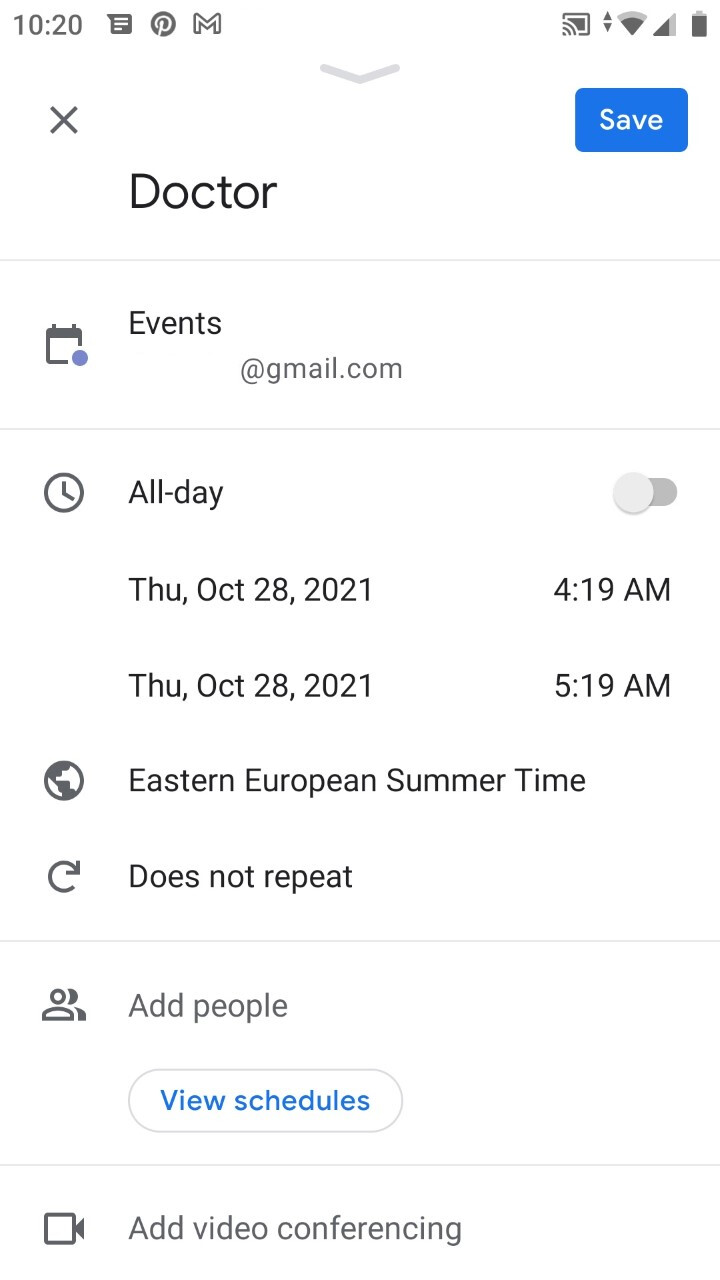Save the Doctor event

(631, 120)
